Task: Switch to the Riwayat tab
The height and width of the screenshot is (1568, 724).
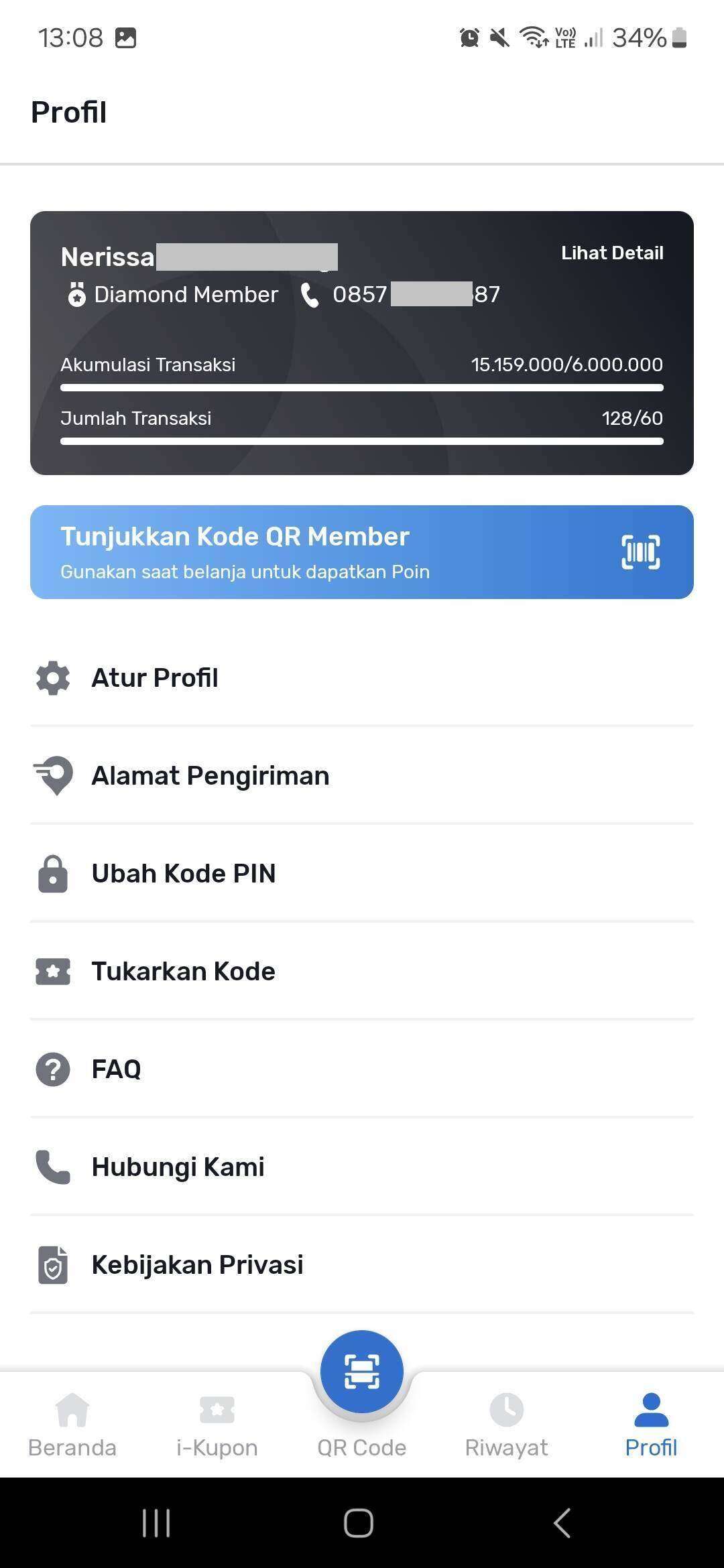Action: [x=507, y=1425]
